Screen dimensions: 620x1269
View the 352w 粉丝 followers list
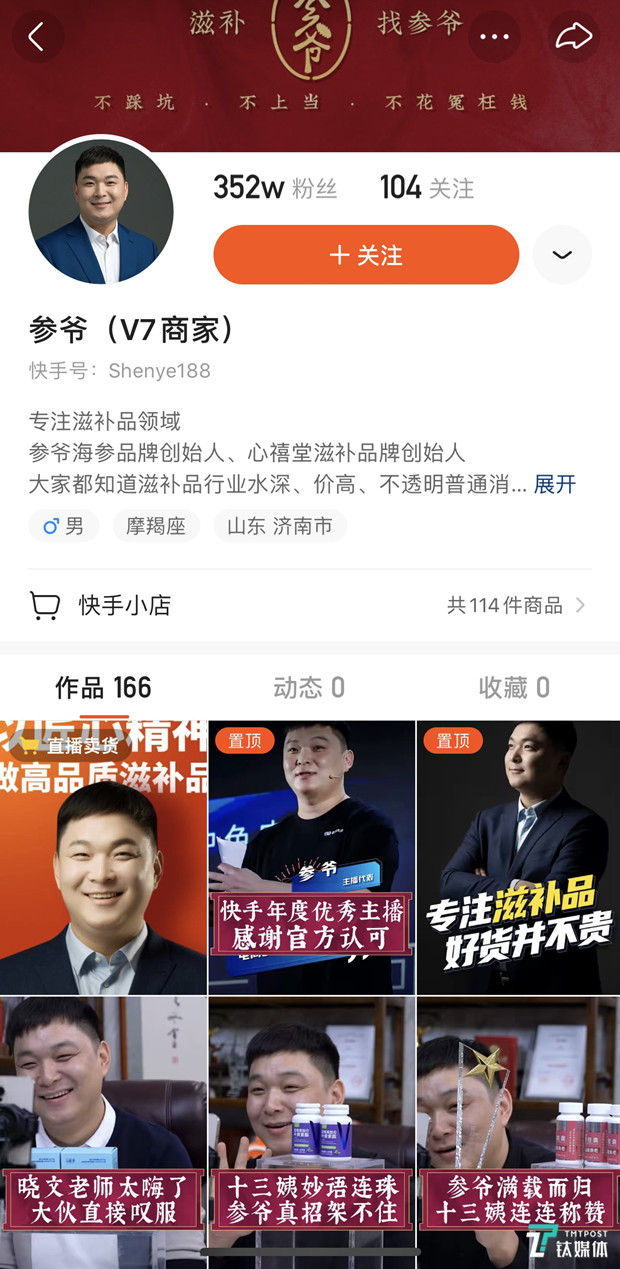coord(275,188)
